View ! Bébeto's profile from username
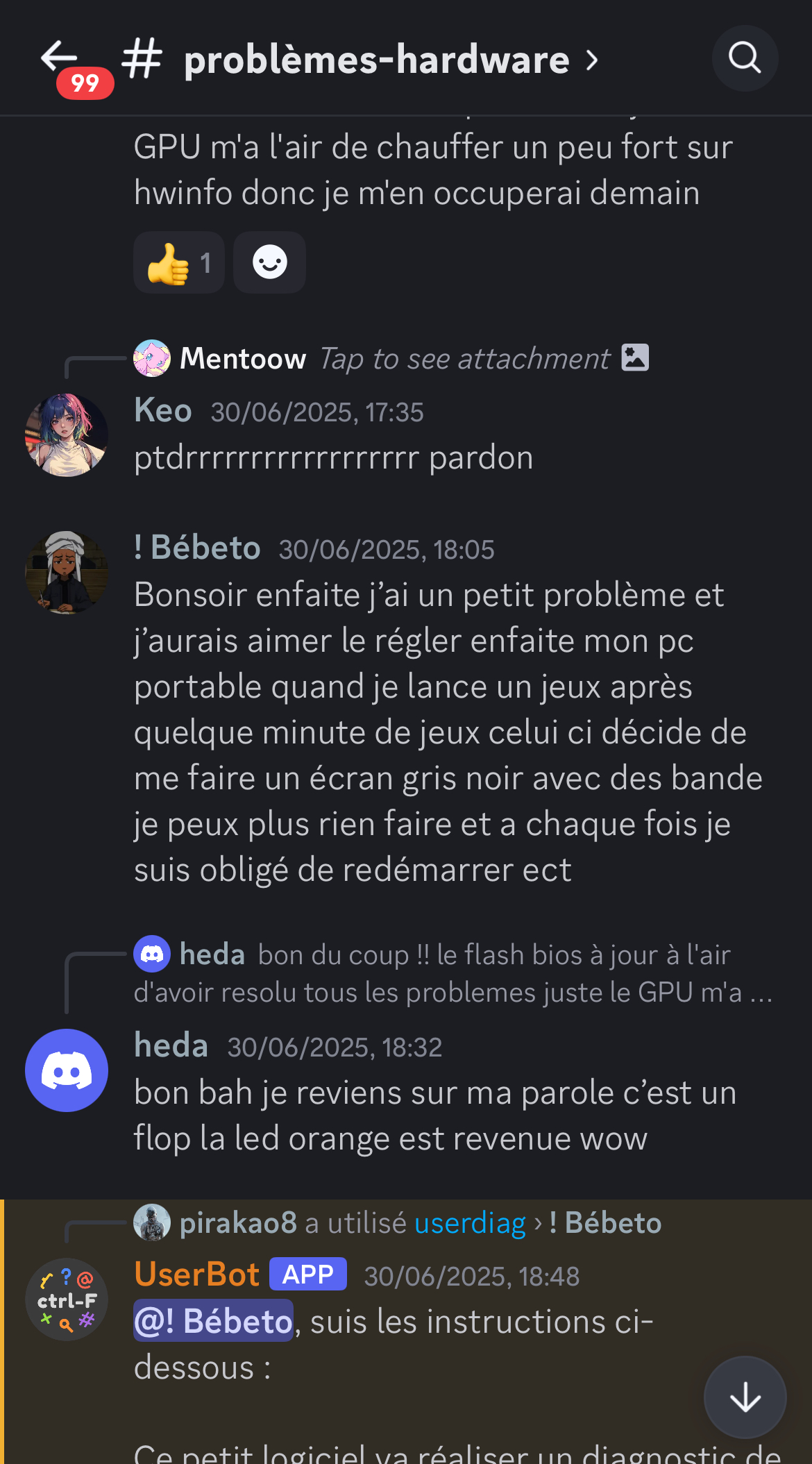Screen dimensions: 812x1464 coord(198,548)
